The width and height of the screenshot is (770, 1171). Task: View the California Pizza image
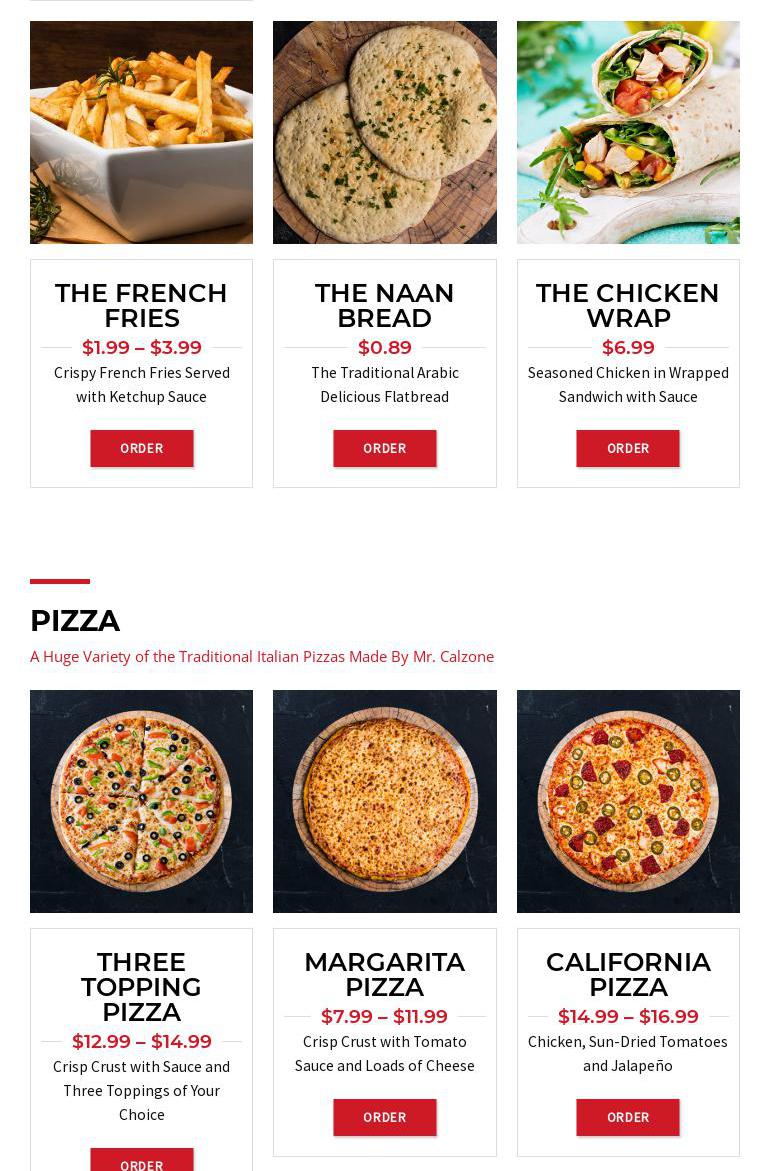(627, 801)
